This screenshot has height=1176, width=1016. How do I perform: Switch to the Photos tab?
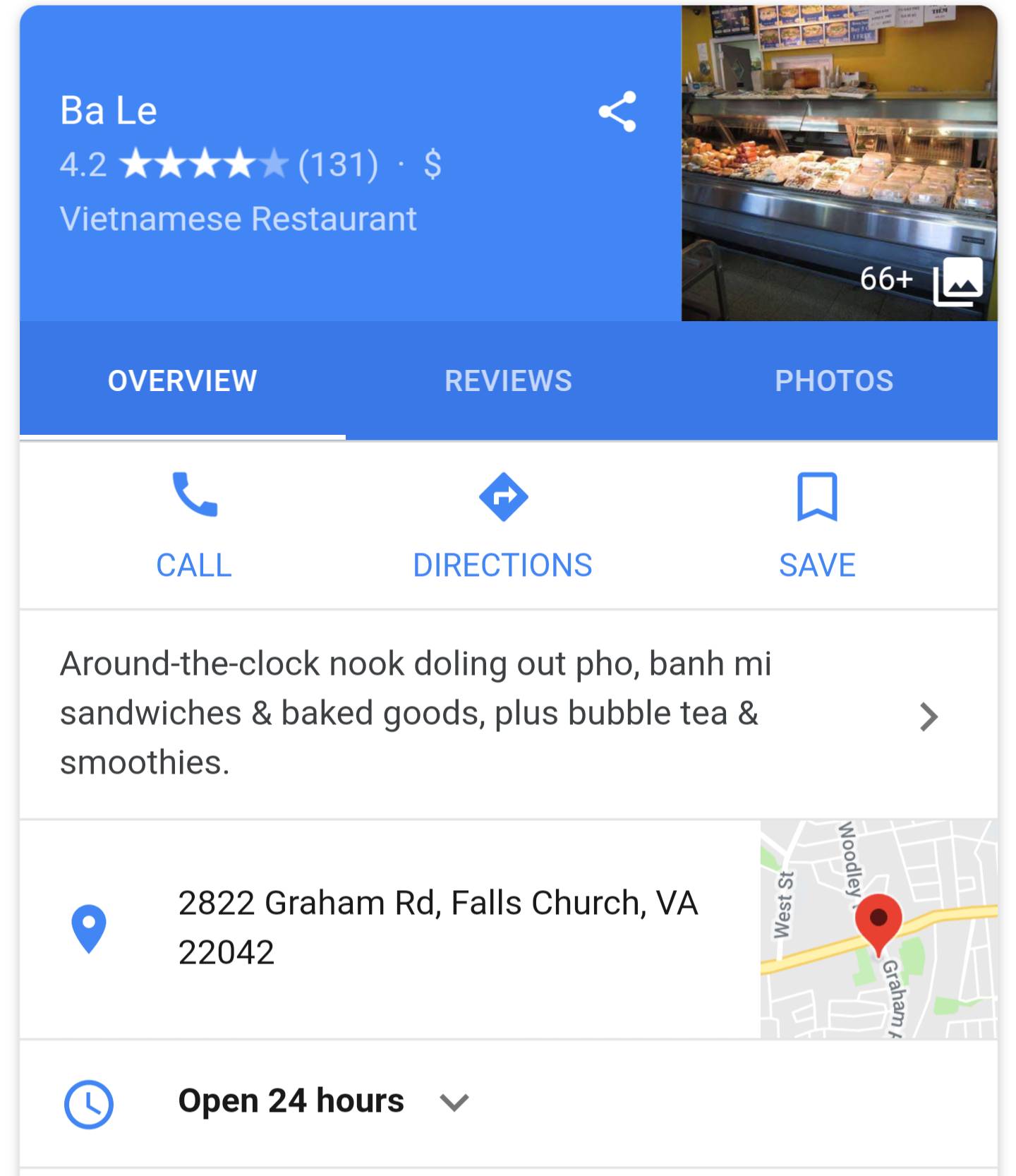[834, 381]
